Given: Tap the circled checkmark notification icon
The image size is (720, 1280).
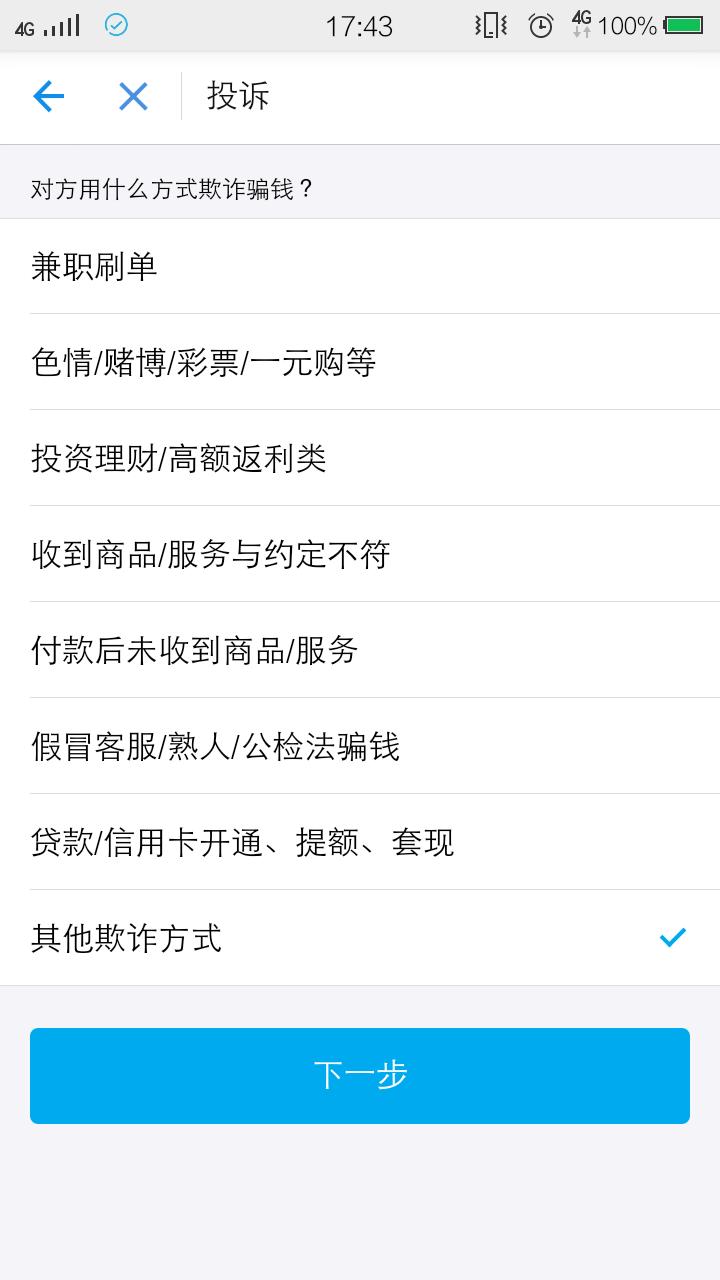Looking at the screenshot, I should pyautogui.click(x=116, y=26).
